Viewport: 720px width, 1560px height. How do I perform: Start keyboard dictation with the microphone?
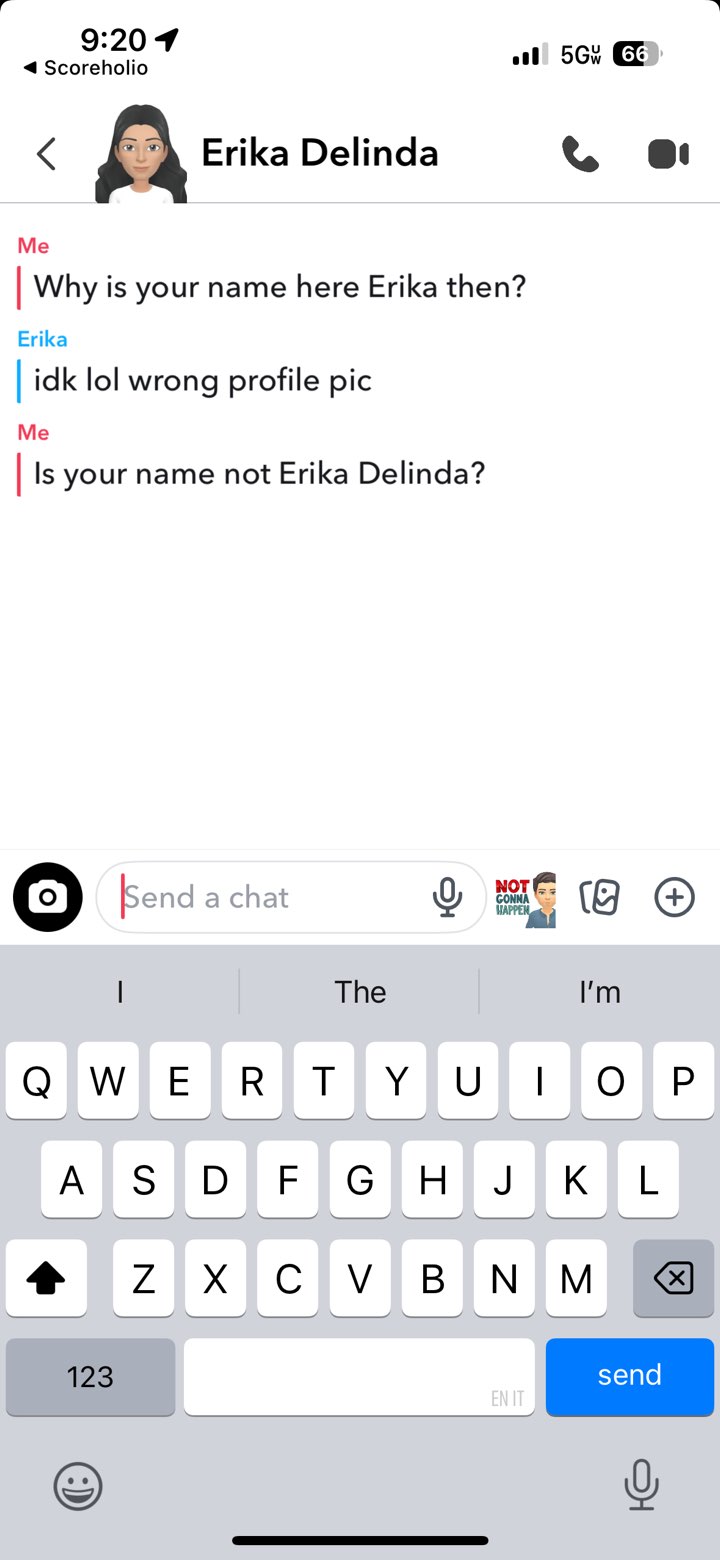[x=641, y=1485]
